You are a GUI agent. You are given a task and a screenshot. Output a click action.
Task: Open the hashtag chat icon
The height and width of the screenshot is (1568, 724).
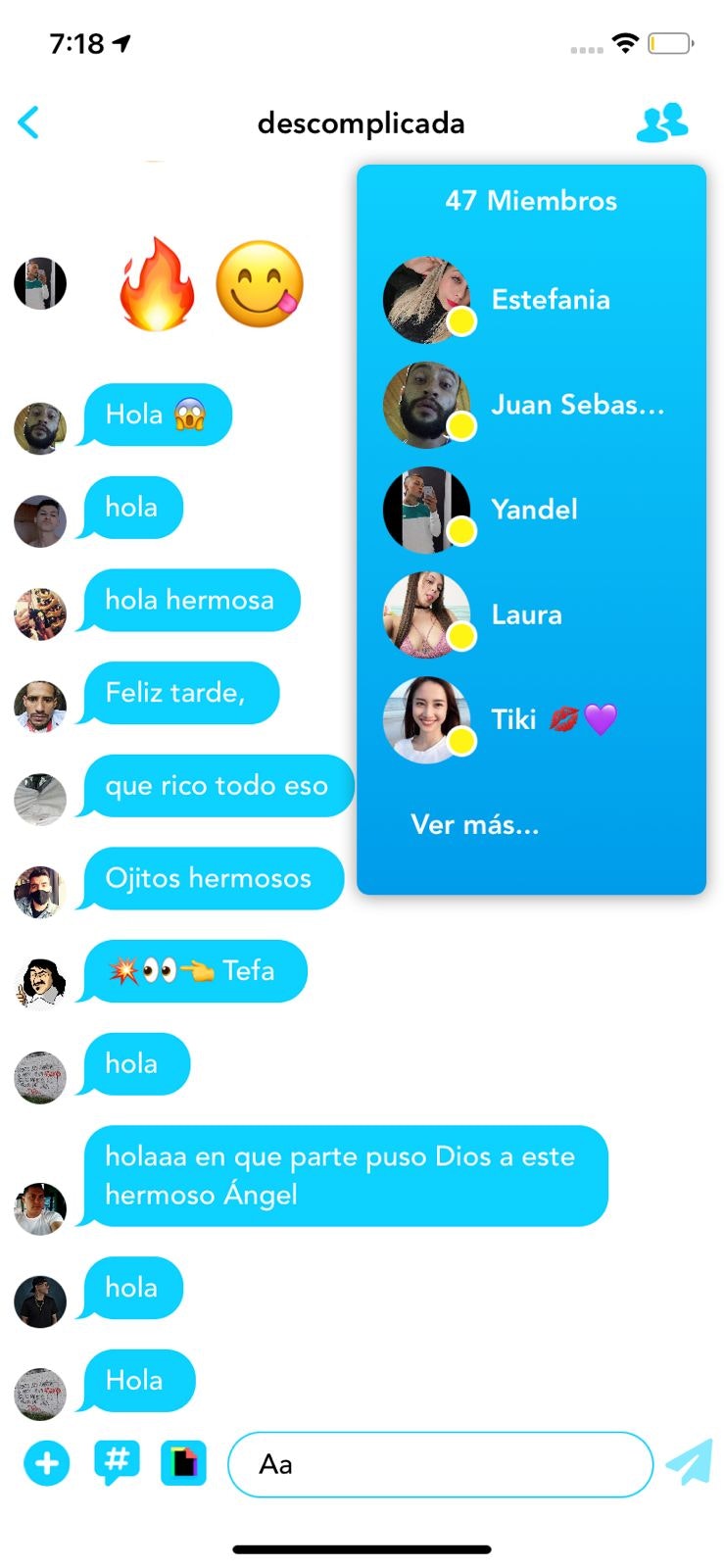click(116, 1462)
